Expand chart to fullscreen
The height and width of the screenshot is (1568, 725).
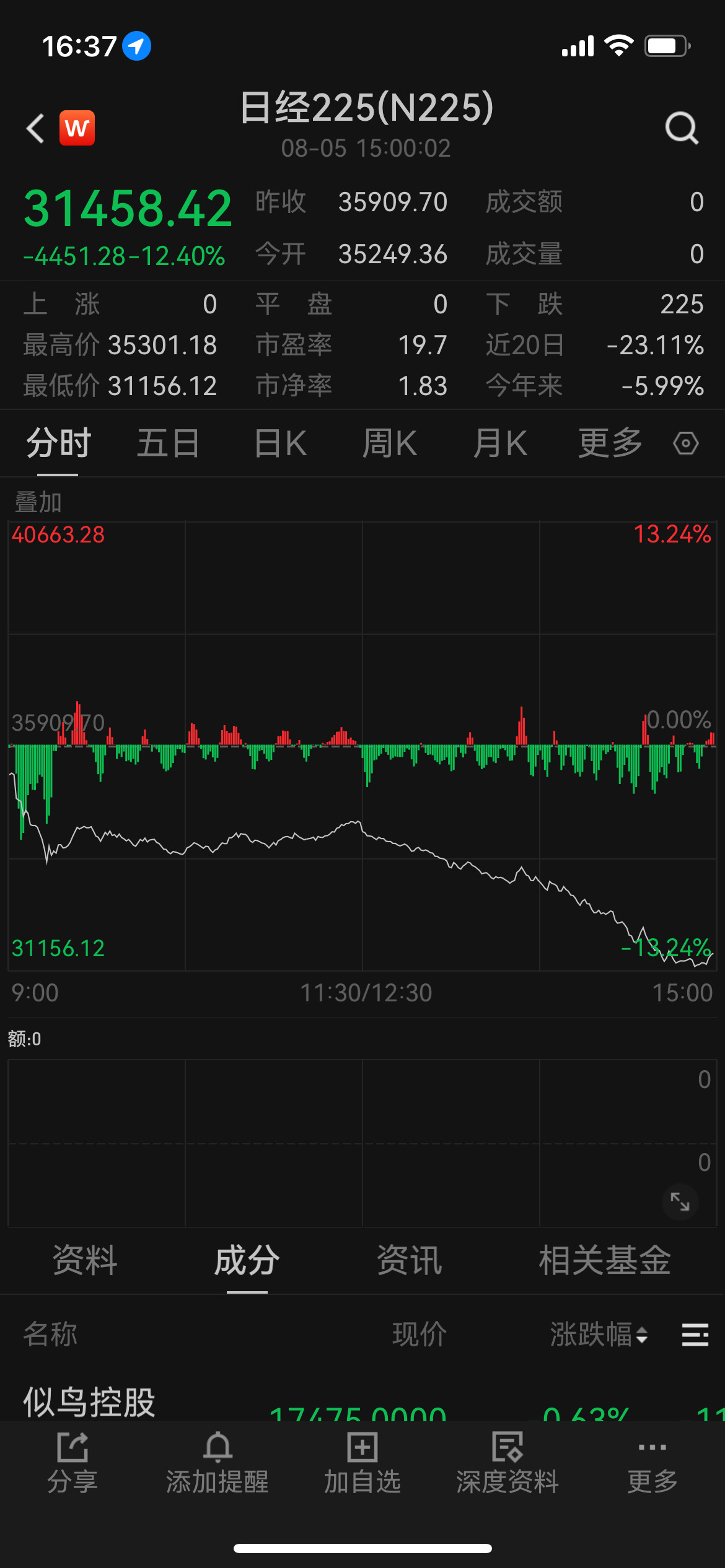[x=680, y=1202]
